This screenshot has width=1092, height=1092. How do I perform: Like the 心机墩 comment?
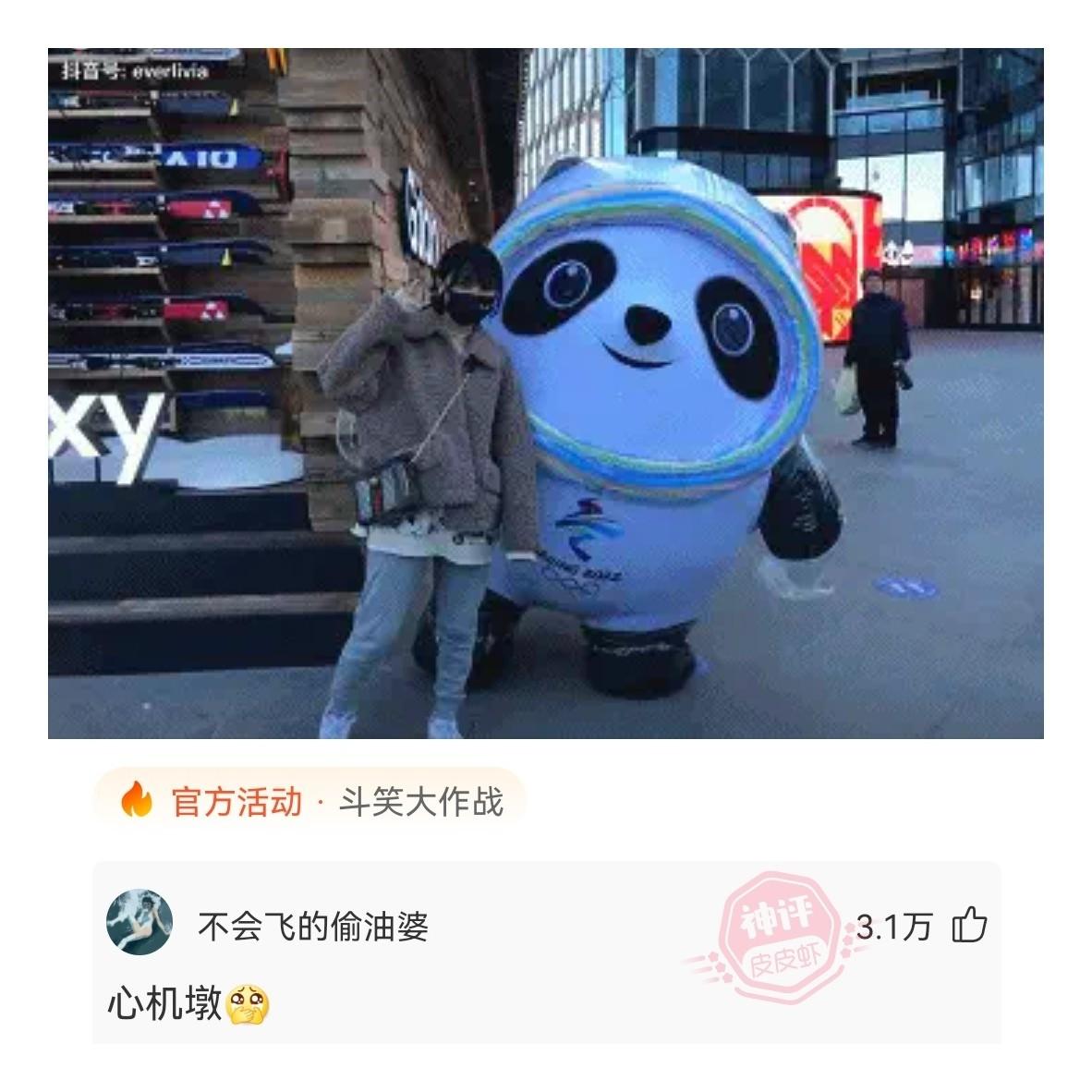pos(969,925)
